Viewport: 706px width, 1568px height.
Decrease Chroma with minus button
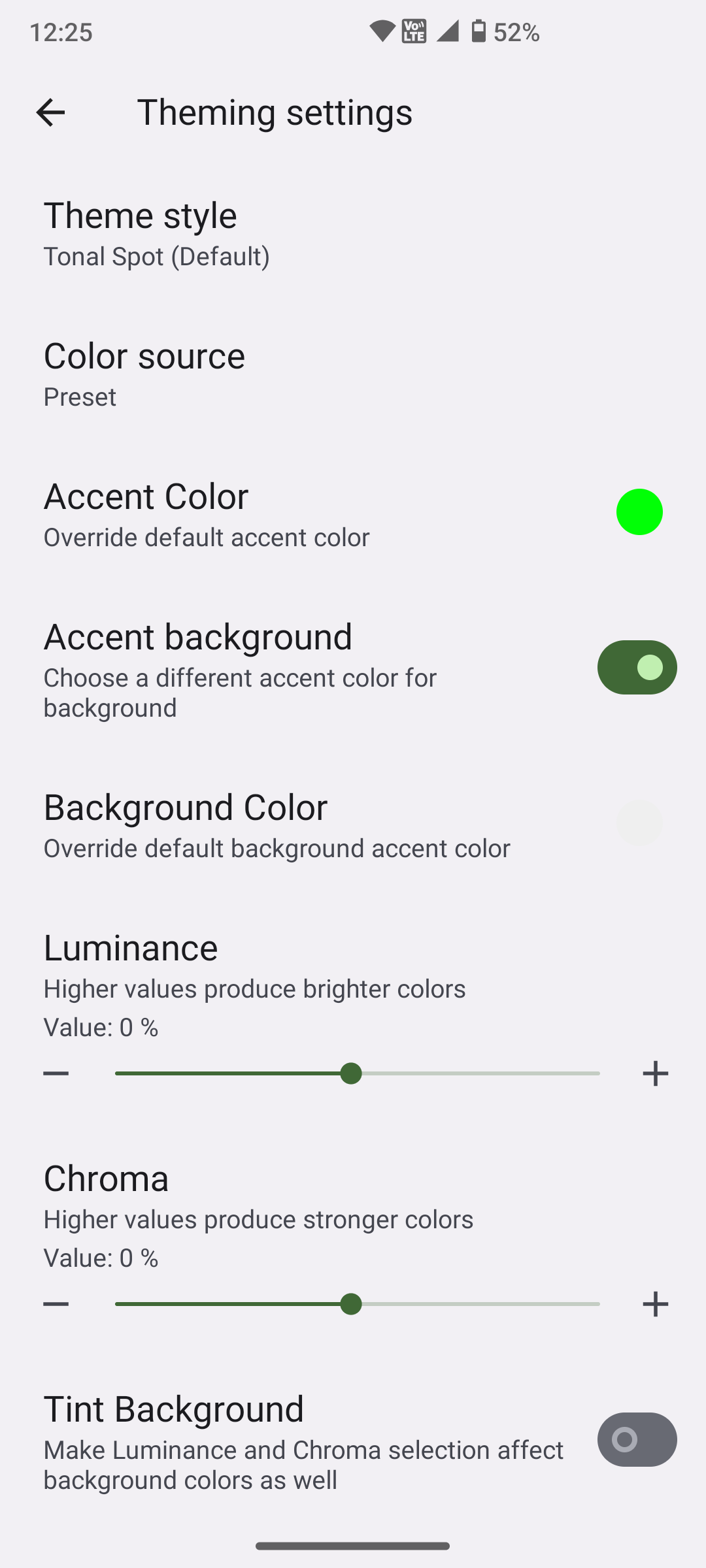pos(56,1304)
